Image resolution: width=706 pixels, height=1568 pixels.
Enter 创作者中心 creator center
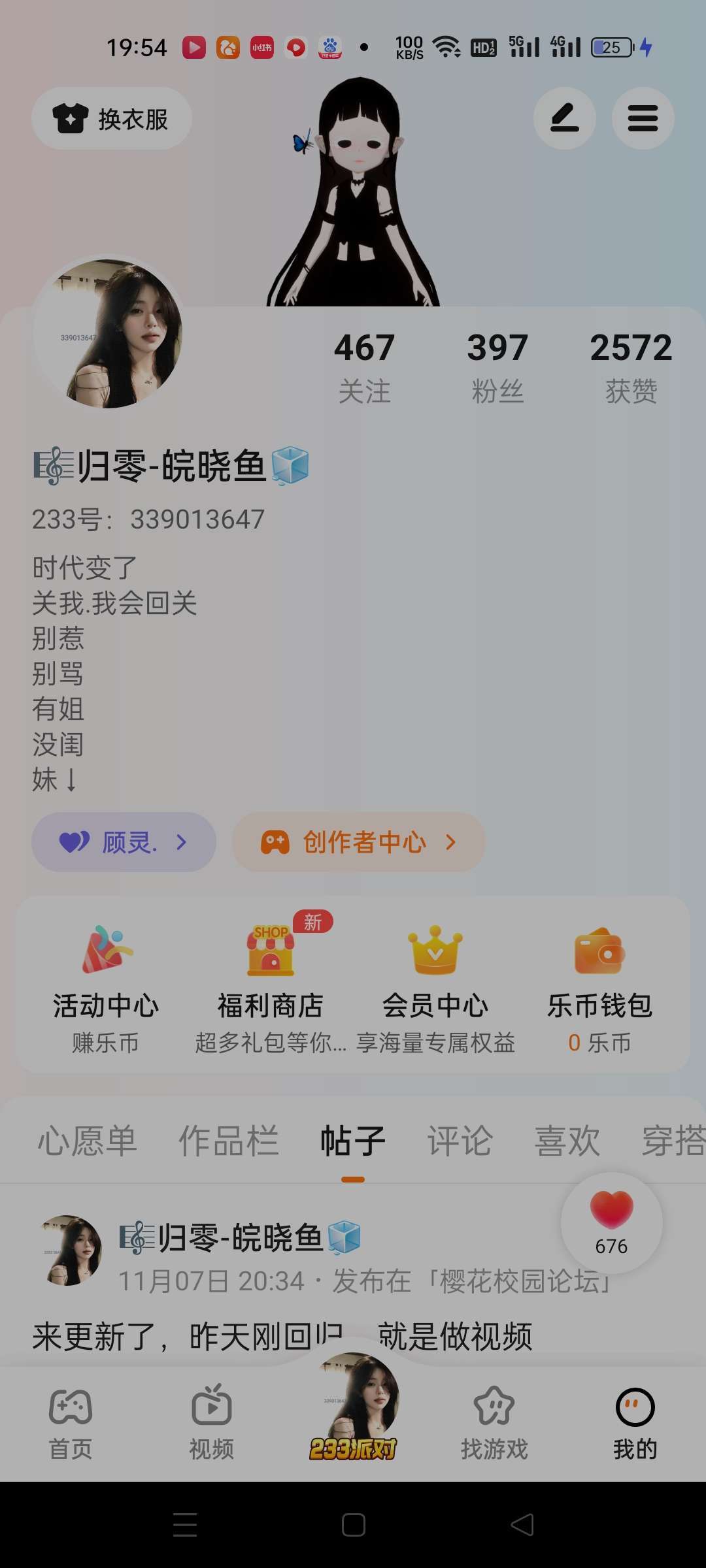tap(359, 842)
